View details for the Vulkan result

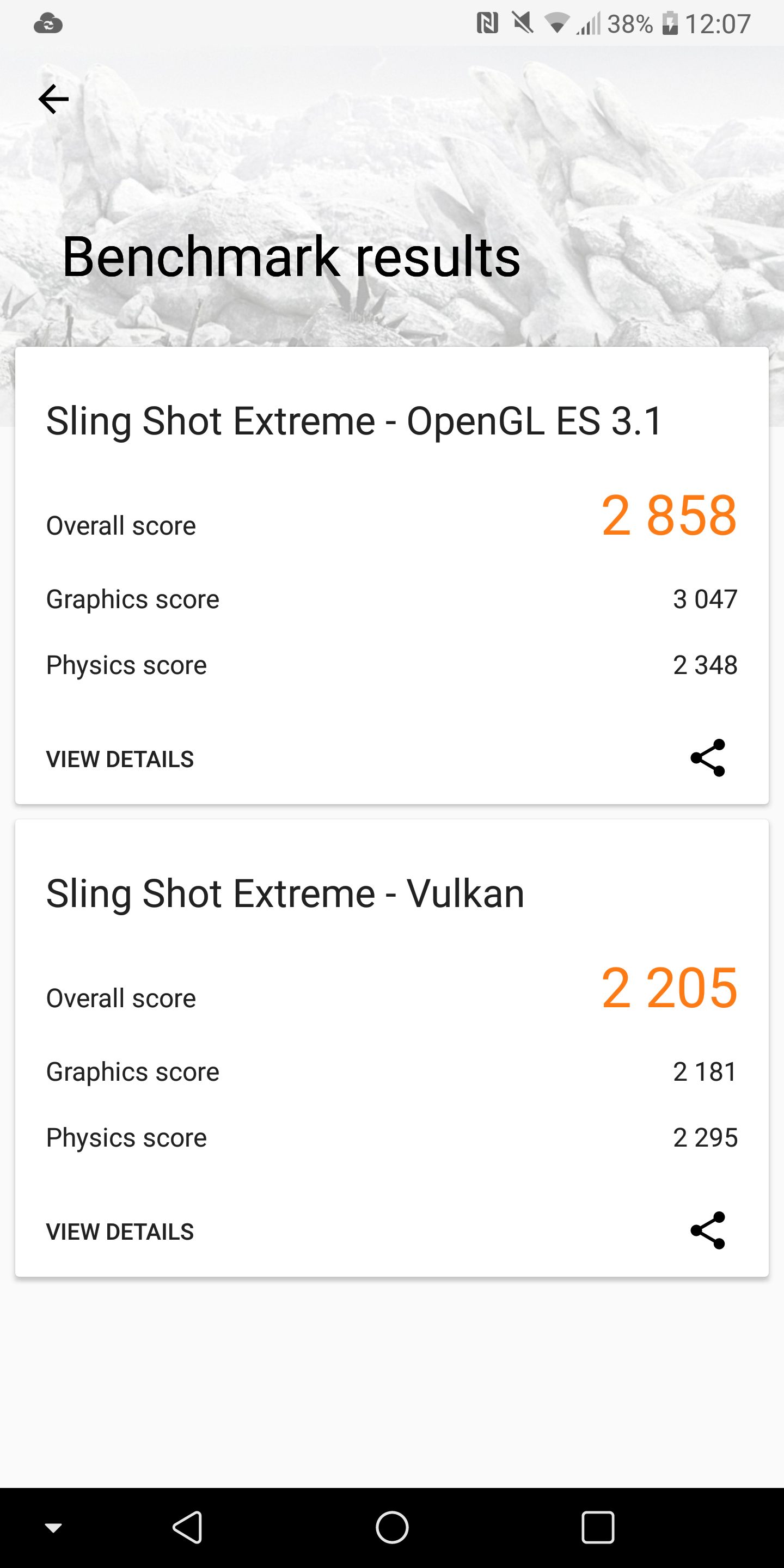(120, 1232)
